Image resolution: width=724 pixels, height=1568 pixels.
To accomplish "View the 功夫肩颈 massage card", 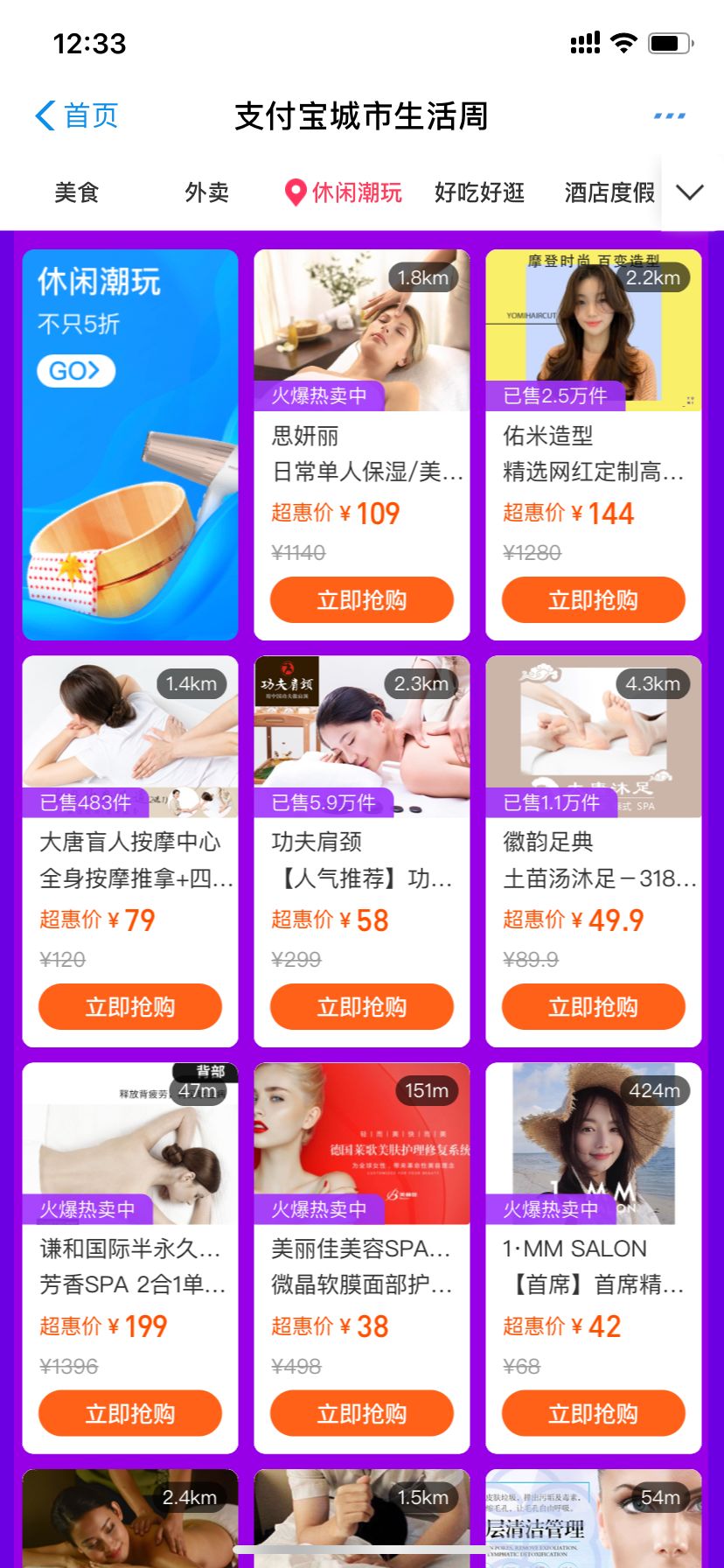I will pos(361,737).
